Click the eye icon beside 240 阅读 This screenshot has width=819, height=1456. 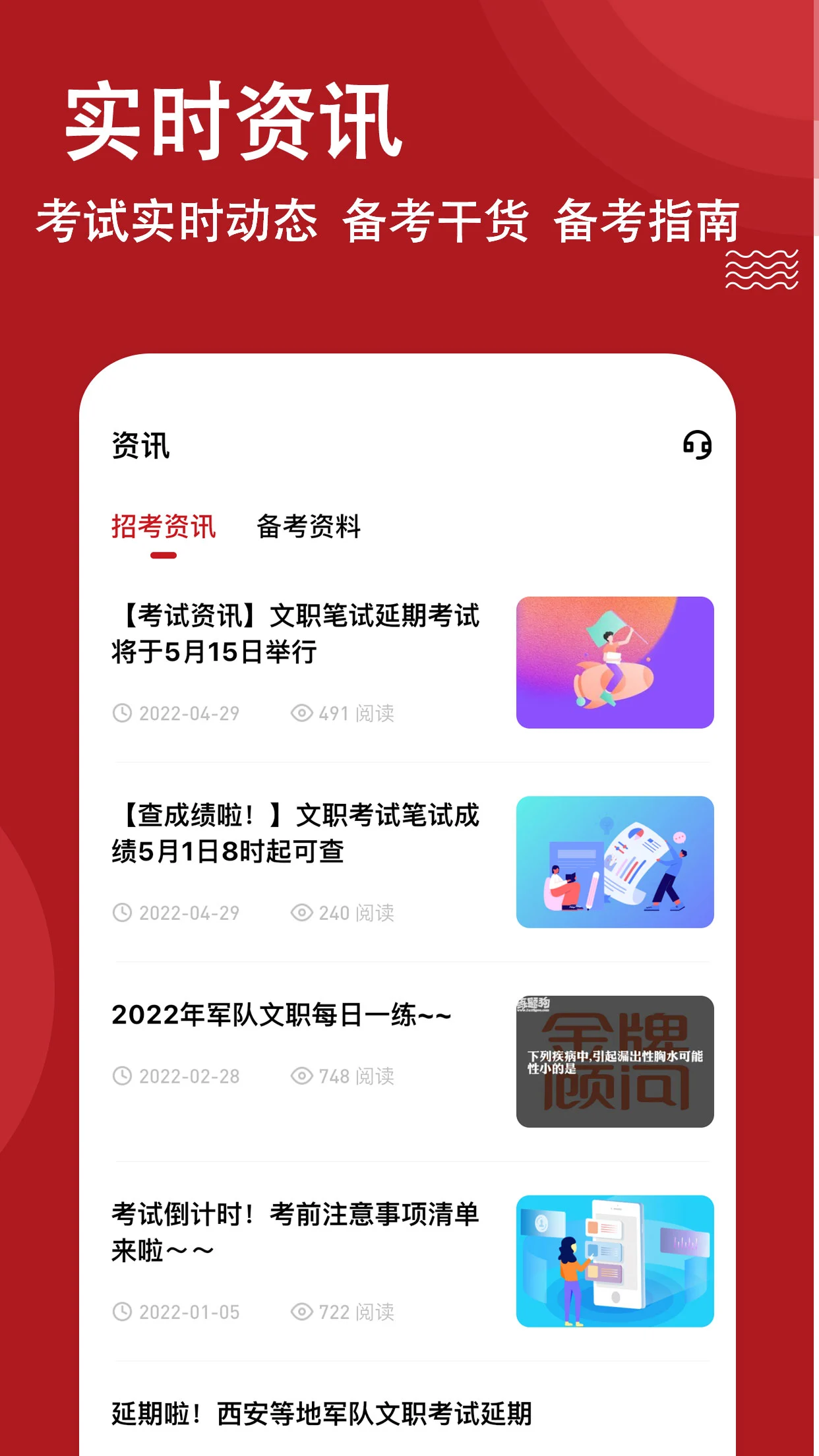(x=302, y=913)
